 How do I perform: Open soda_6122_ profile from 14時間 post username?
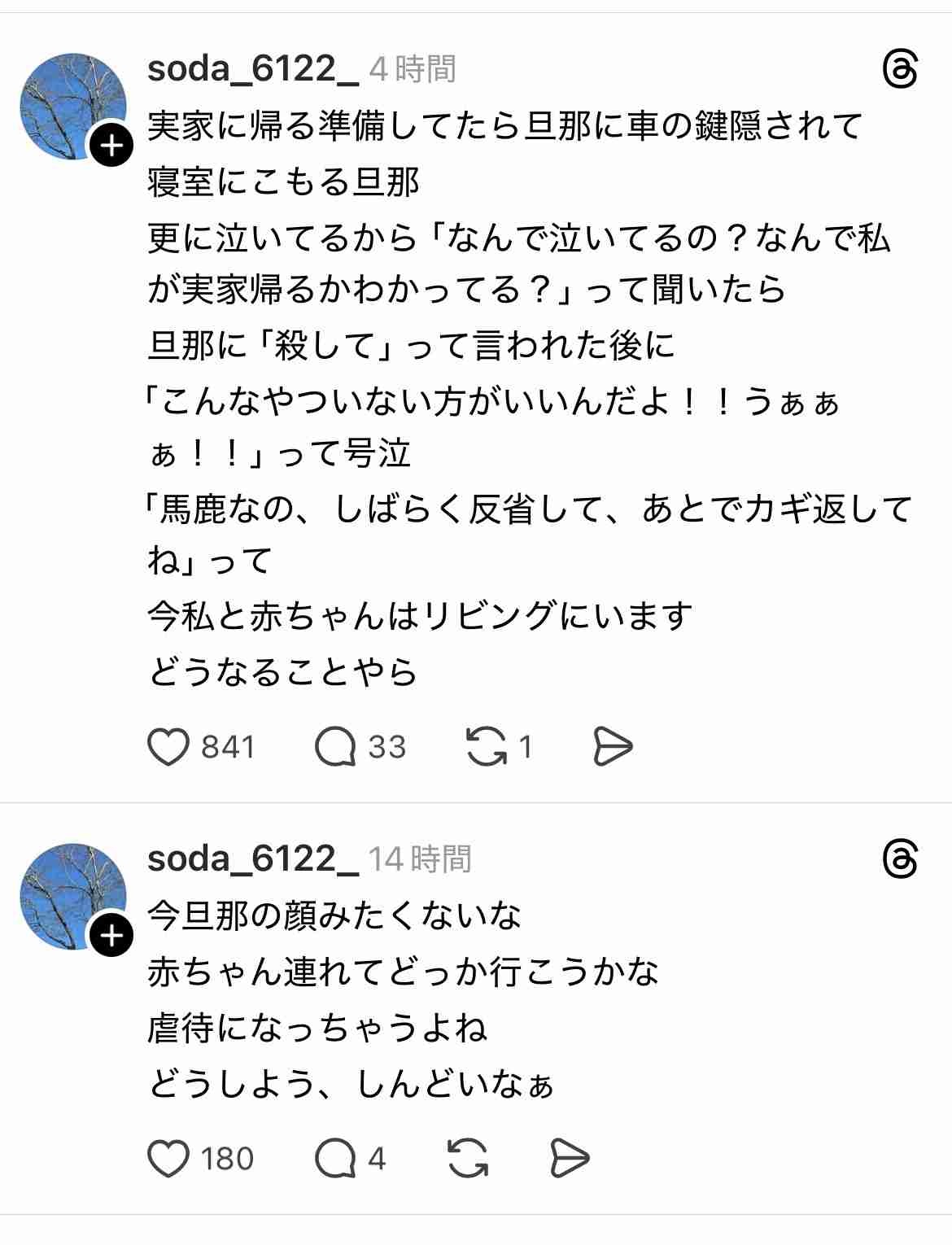tap(252, 859)
